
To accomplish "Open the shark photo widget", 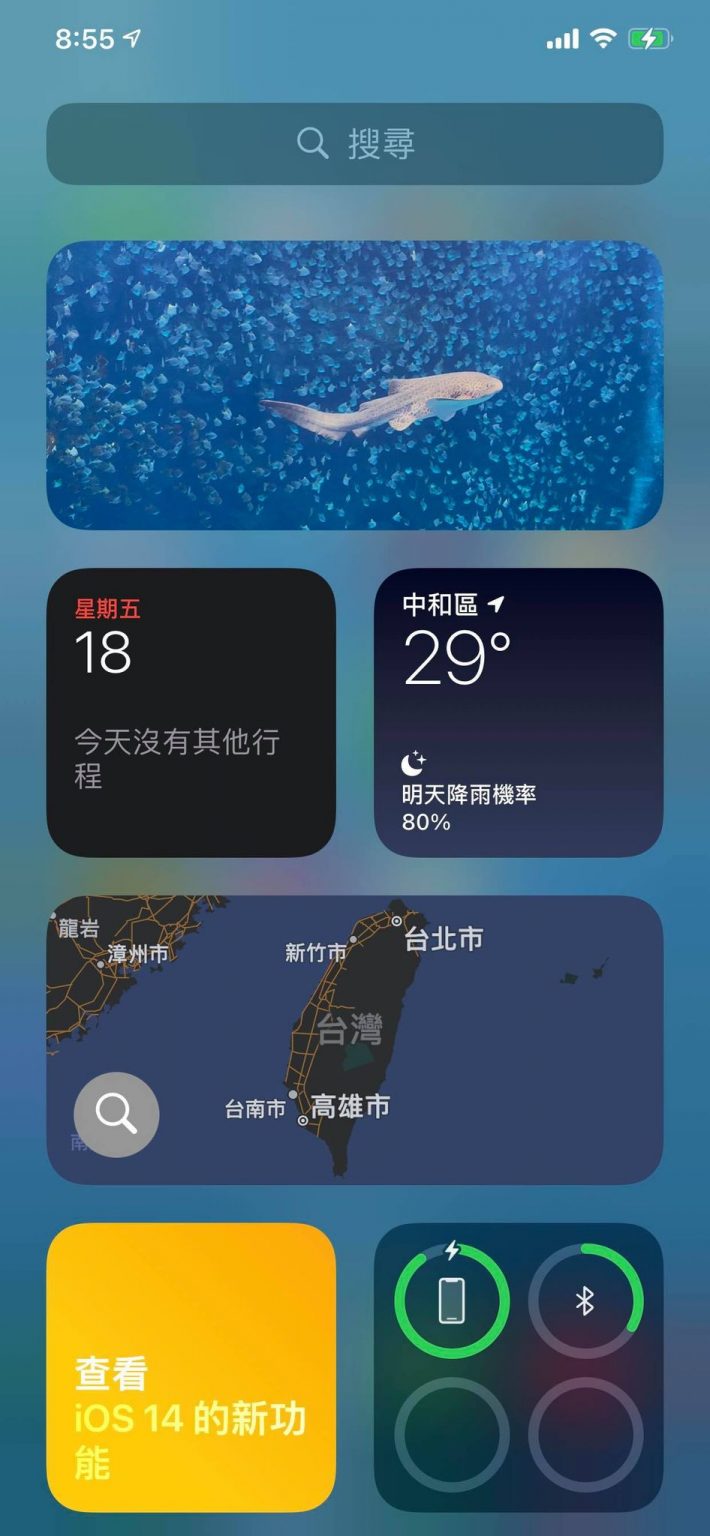I will 355,385.
